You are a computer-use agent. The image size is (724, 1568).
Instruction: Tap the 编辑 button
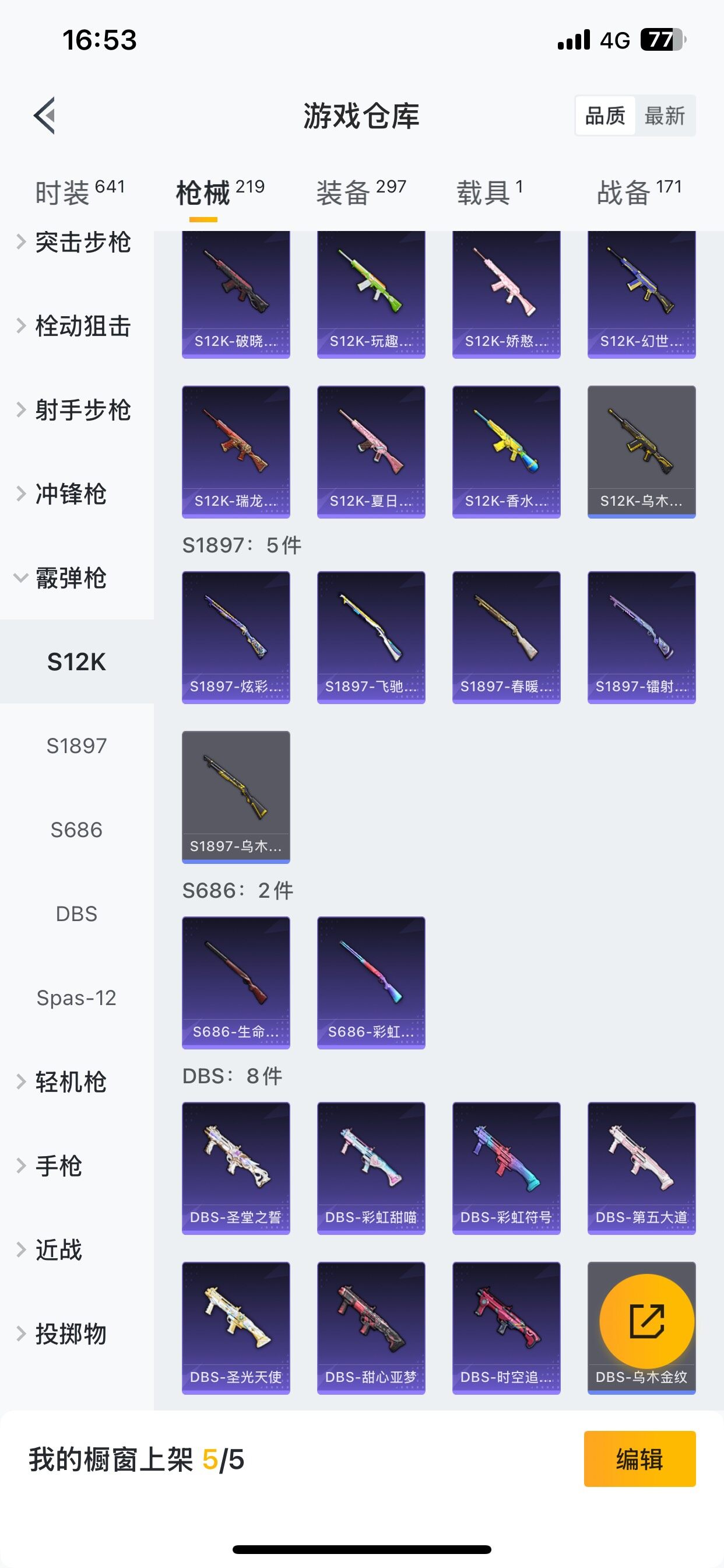(x=639, y=1458)
